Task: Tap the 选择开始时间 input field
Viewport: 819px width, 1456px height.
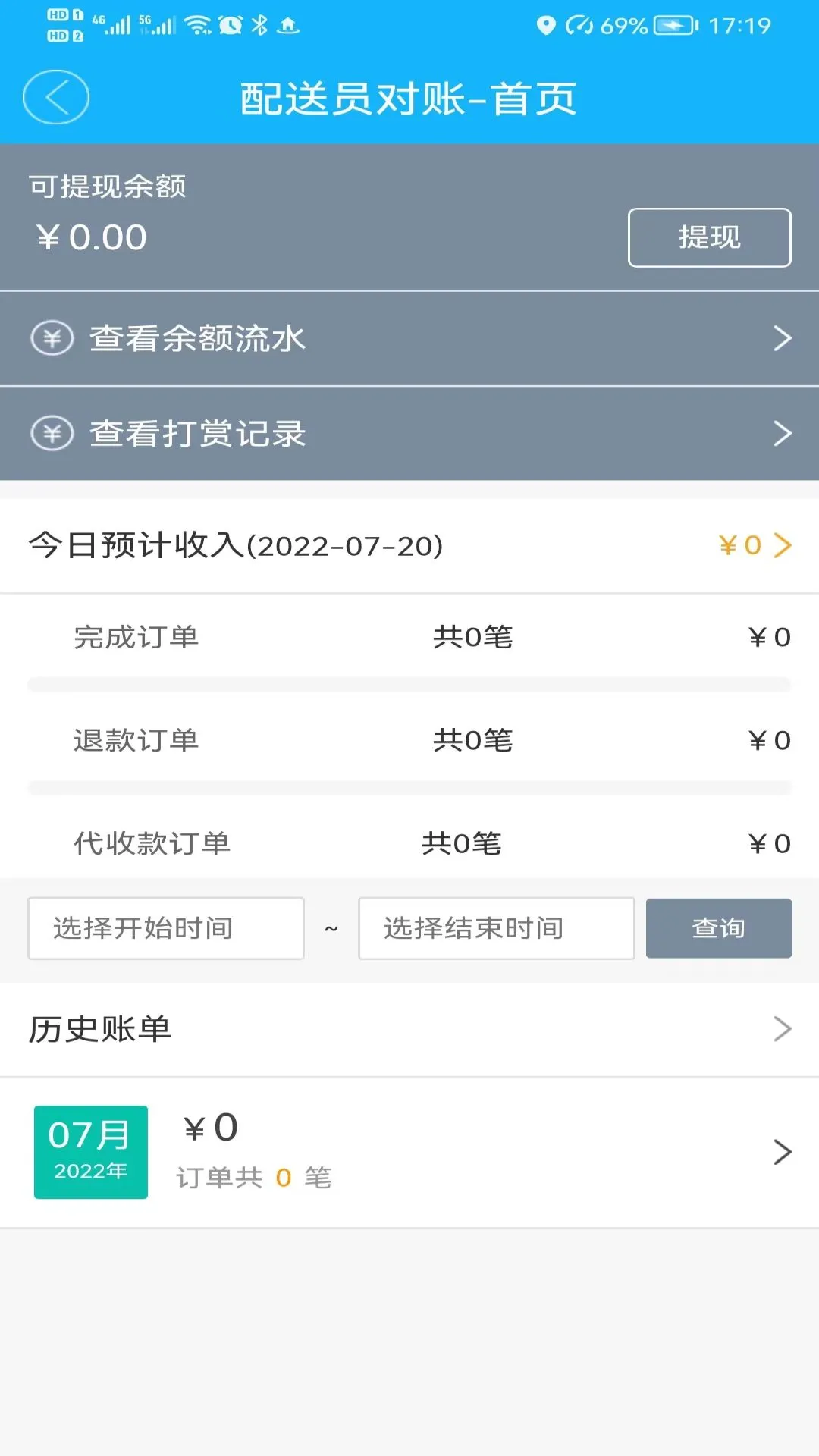Action: pyautogui.click(x=165, y=927)
